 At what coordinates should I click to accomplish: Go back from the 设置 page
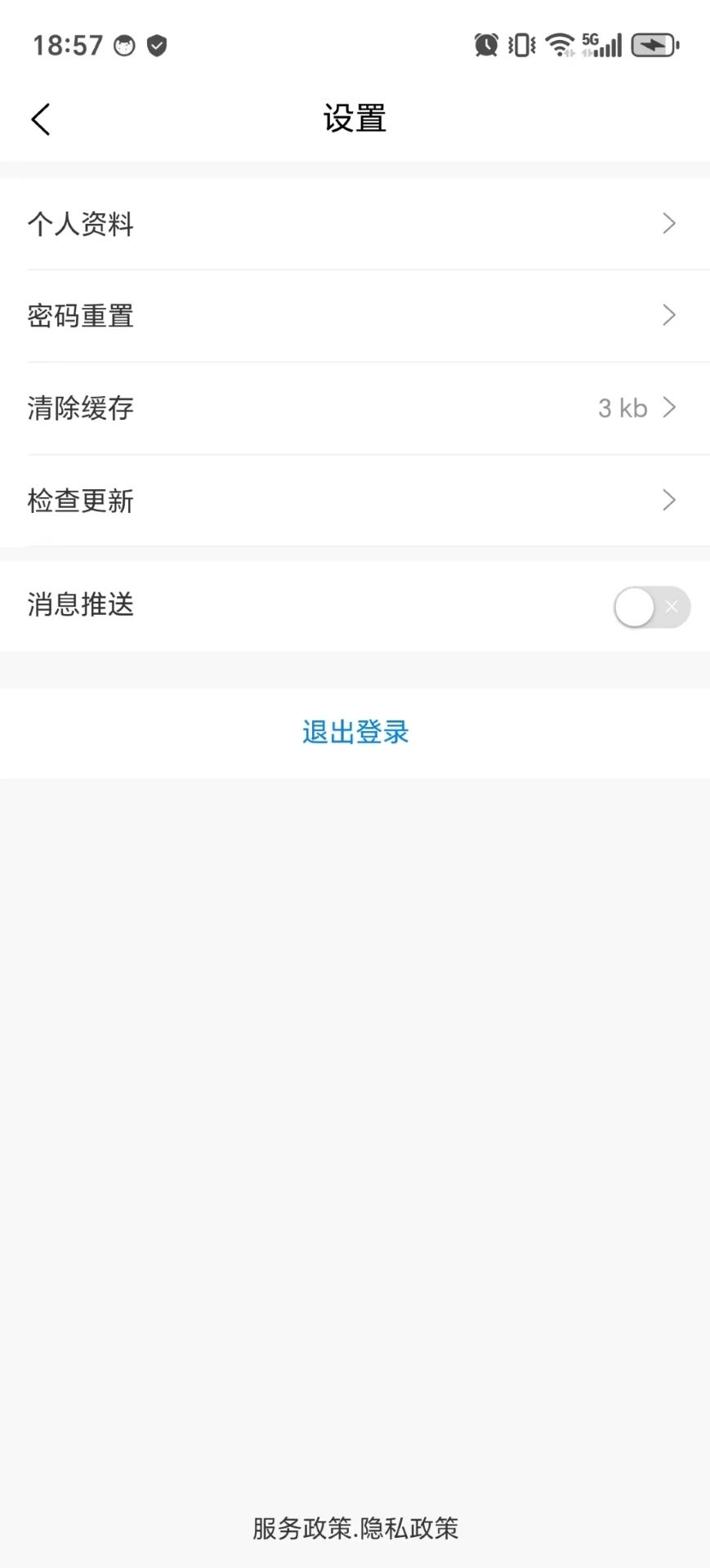click(x=41, y=119)
